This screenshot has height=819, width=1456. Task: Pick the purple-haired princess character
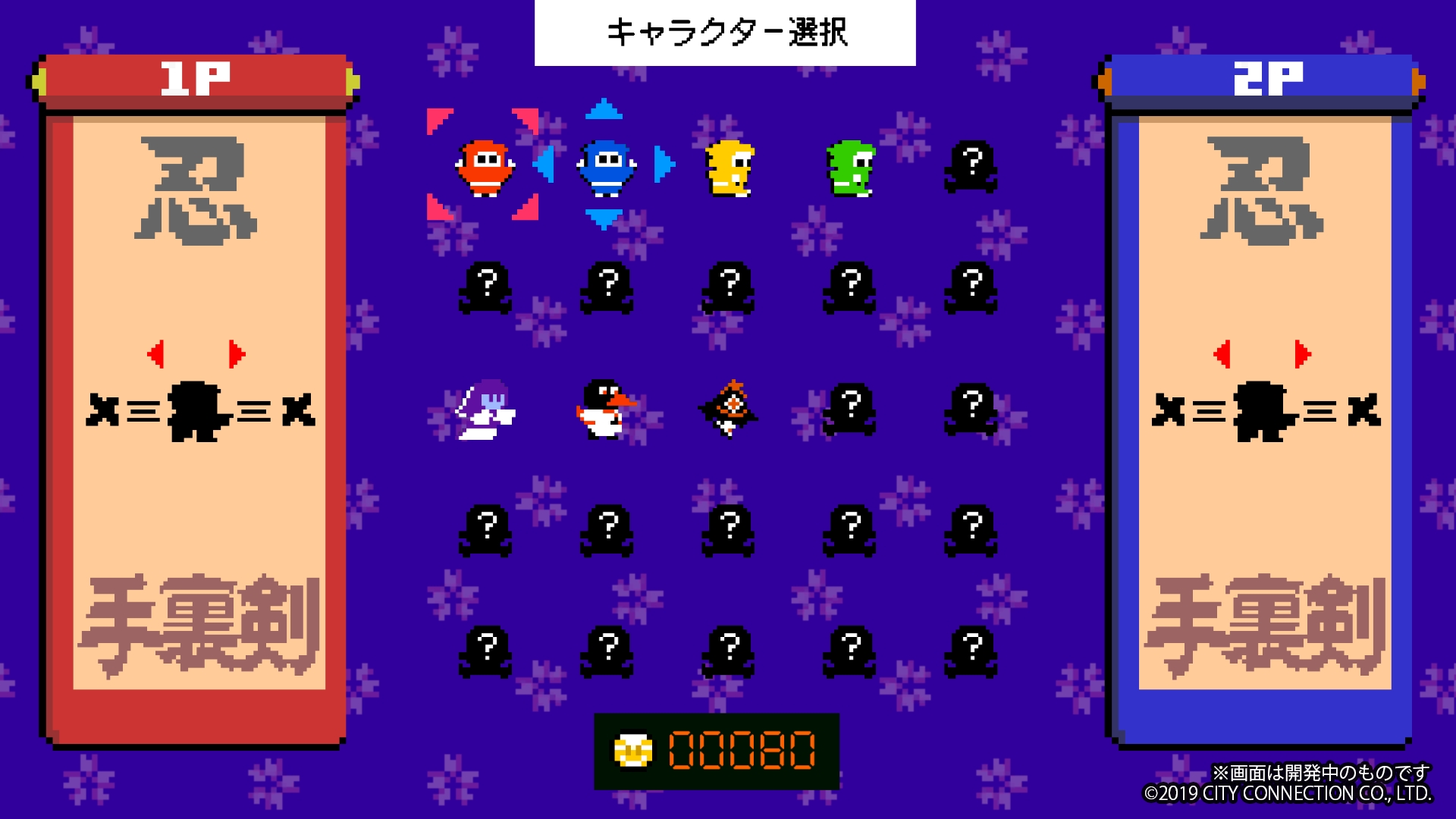tap(485, 410)
